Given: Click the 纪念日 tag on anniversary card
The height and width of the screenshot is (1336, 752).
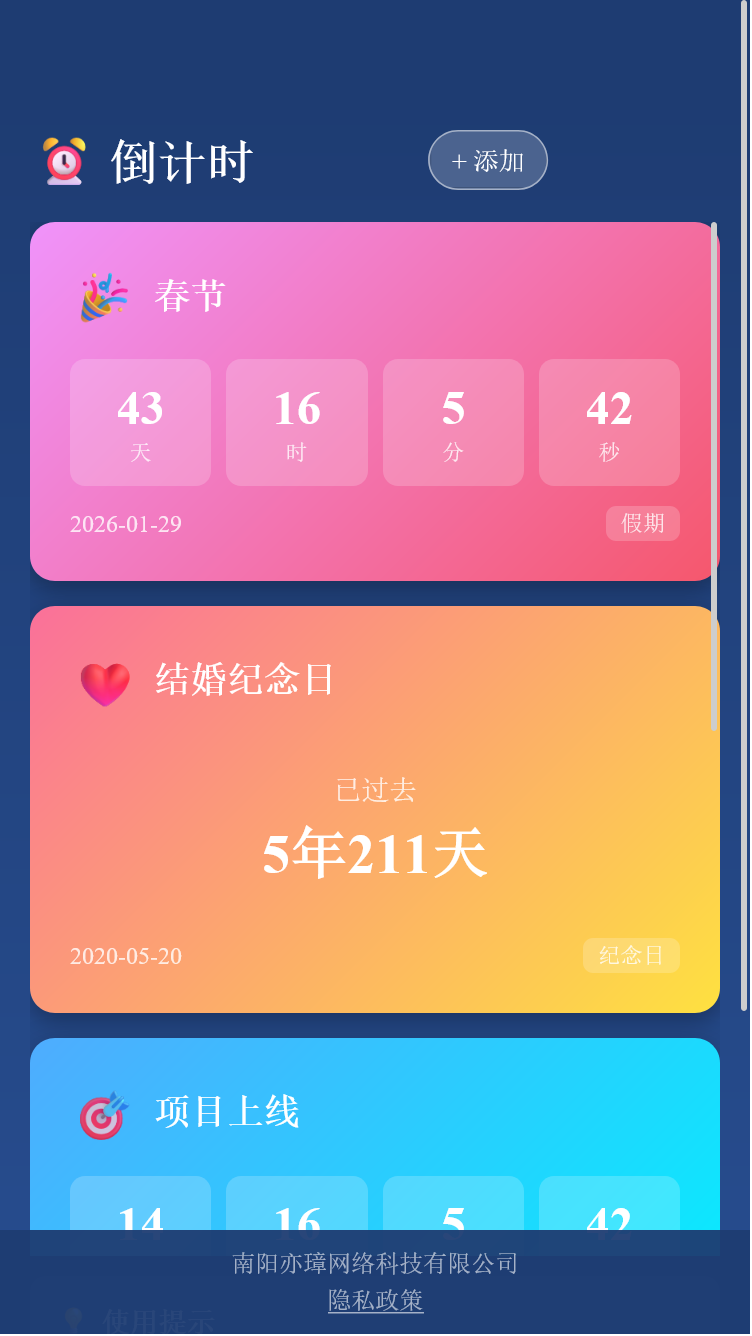Looking at the screenshot, I should 631,955.
